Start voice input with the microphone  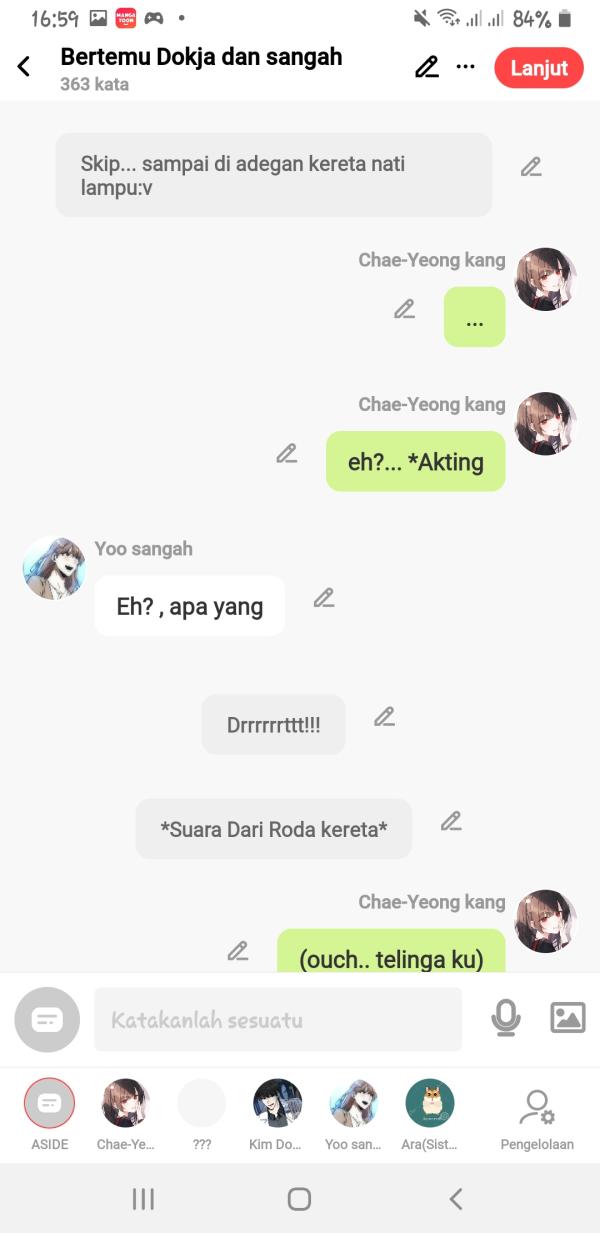coord(506,1019)
